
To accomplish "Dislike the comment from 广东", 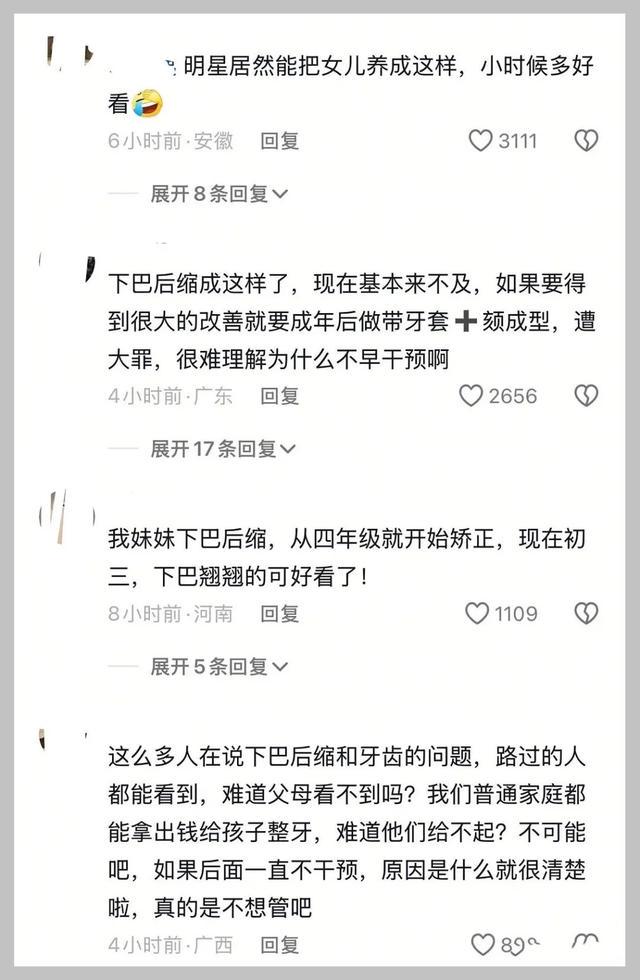I will pos(586,396).
